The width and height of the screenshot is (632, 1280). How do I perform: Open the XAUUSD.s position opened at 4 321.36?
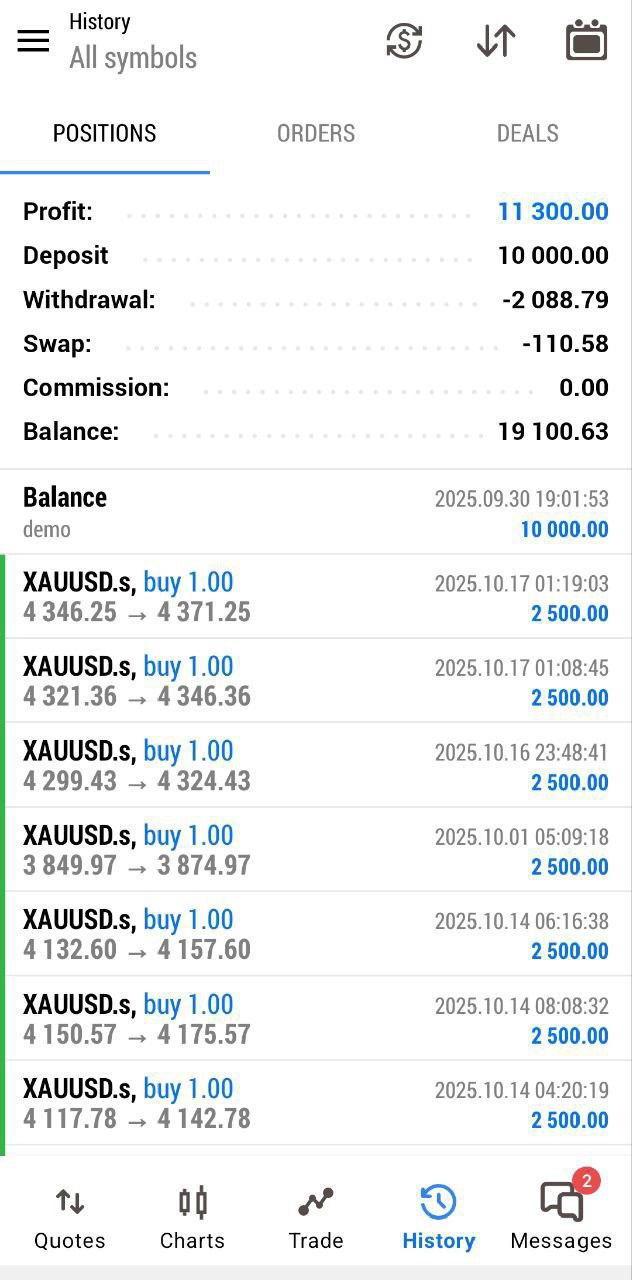(316, 681)
